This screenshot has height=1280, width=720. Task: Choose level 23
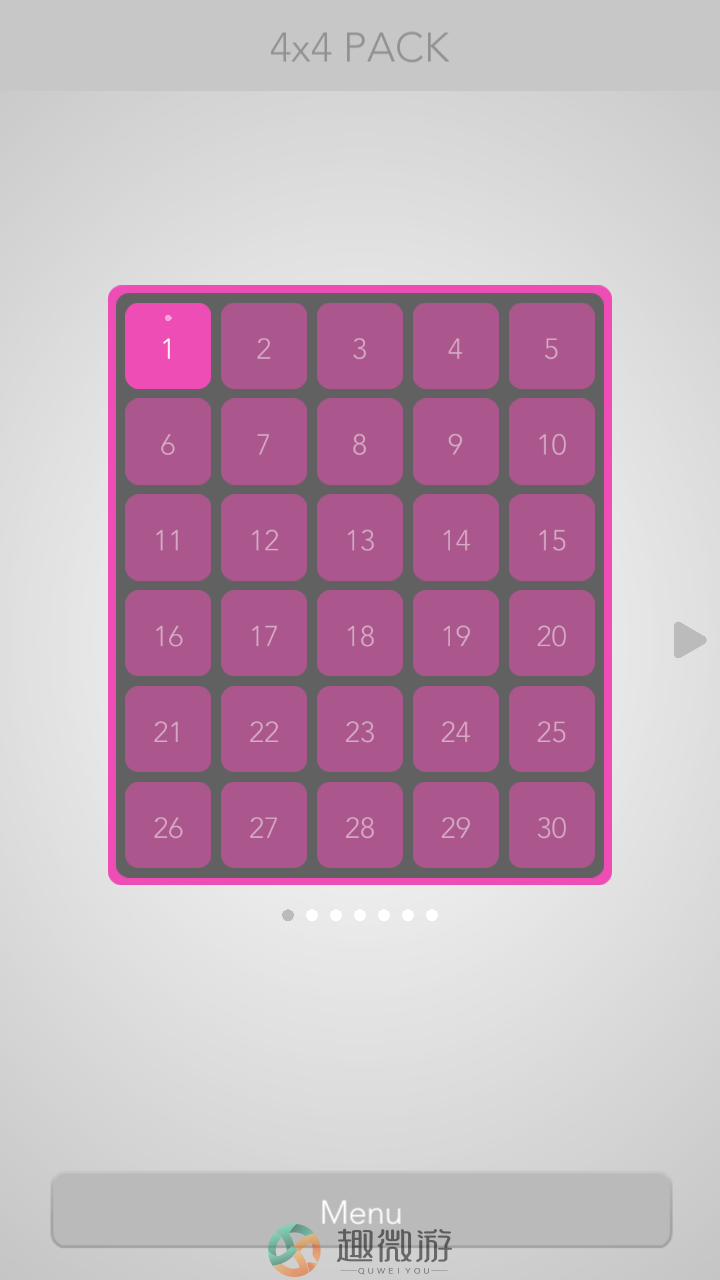click(360, 729)
